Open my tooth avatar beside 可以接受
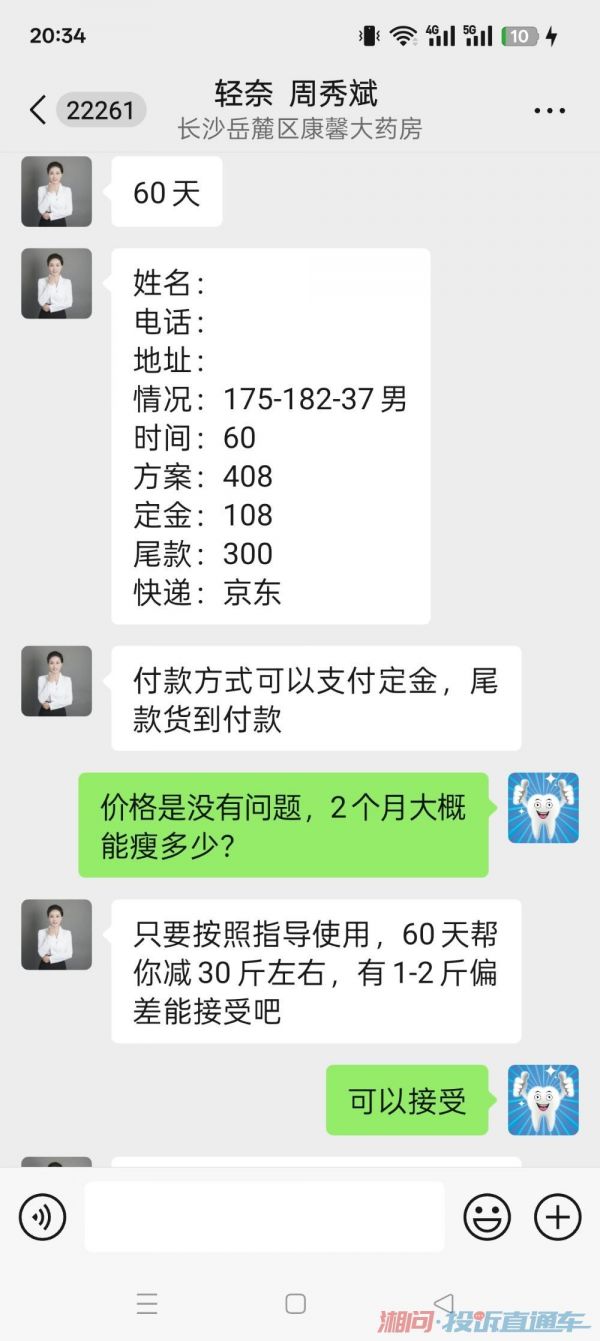Image resolution: width=600 pixels, height=1341 pixels. click(x=543, y=1100)
